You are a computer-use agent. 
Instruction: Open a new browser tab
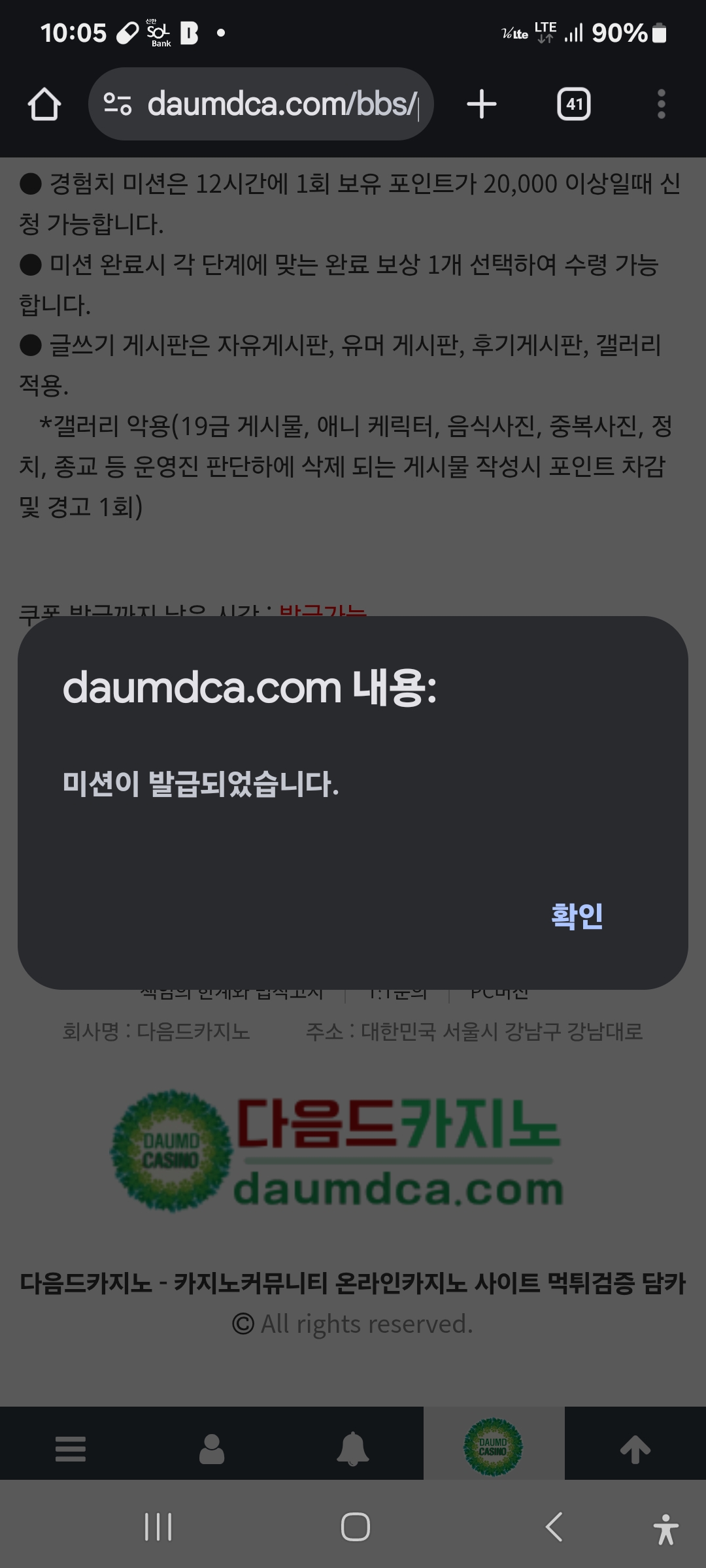482,105
